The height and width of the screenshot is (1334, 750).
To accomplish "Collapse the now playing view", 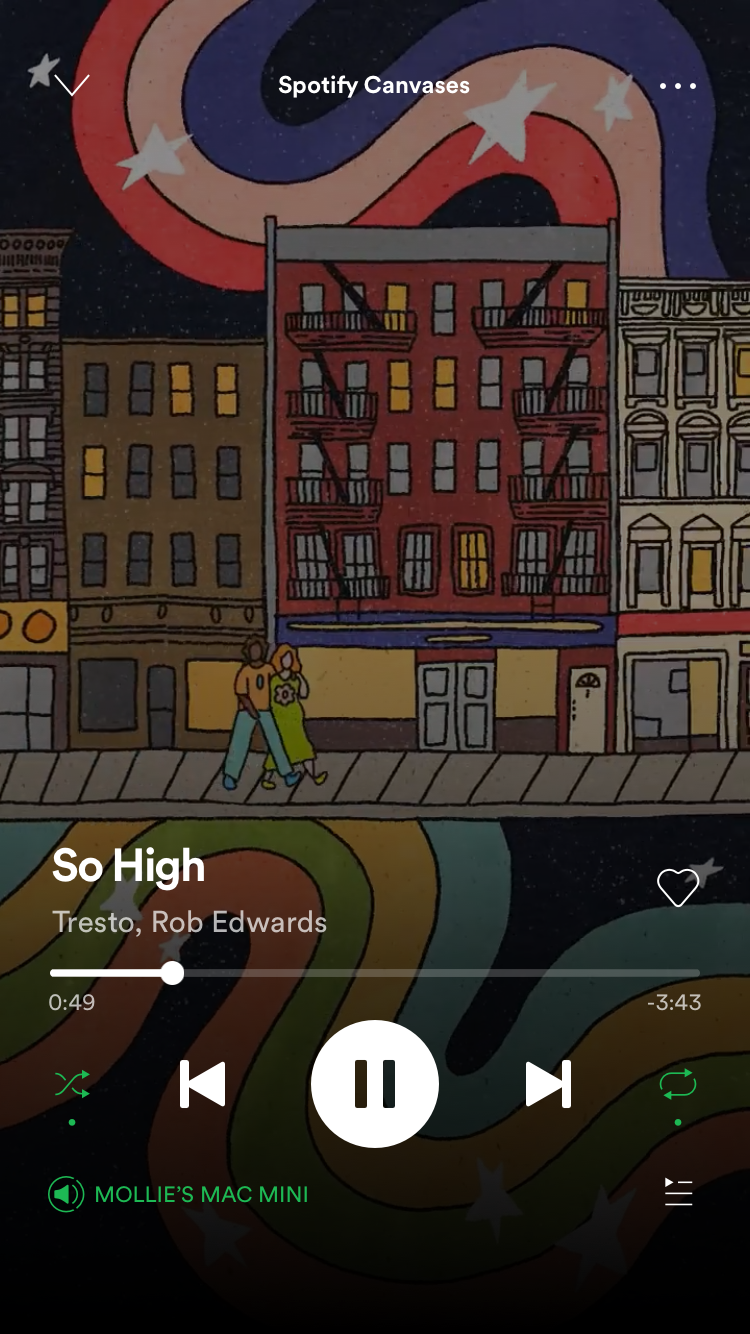I will 72,86.
